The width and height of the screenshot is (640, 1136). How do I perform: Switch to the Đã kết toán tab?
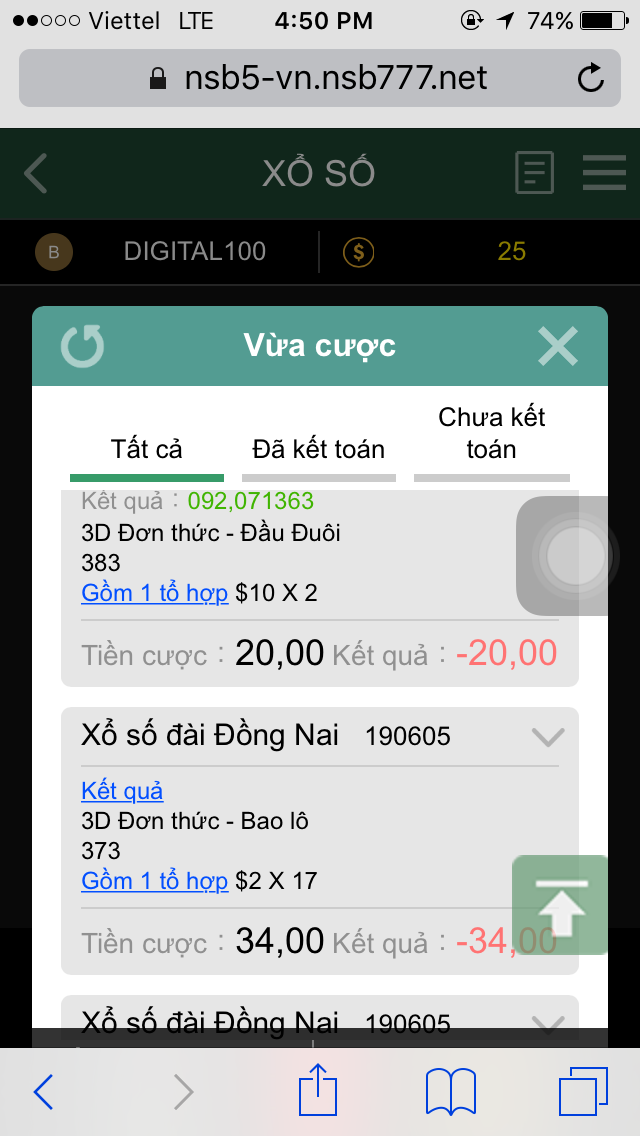click(x=318, y=451)
